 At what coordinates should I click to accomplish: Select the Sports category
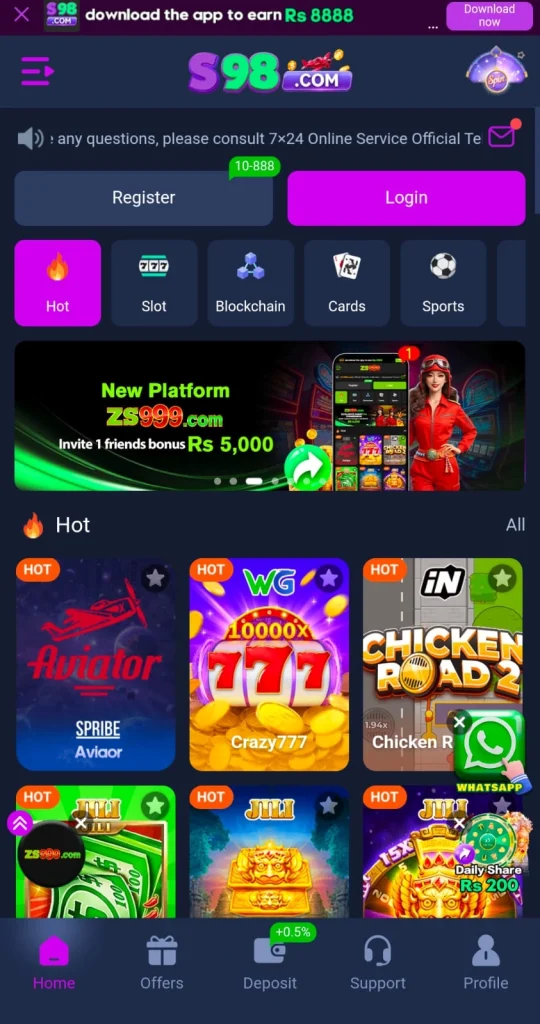click(x=443, y=283)
